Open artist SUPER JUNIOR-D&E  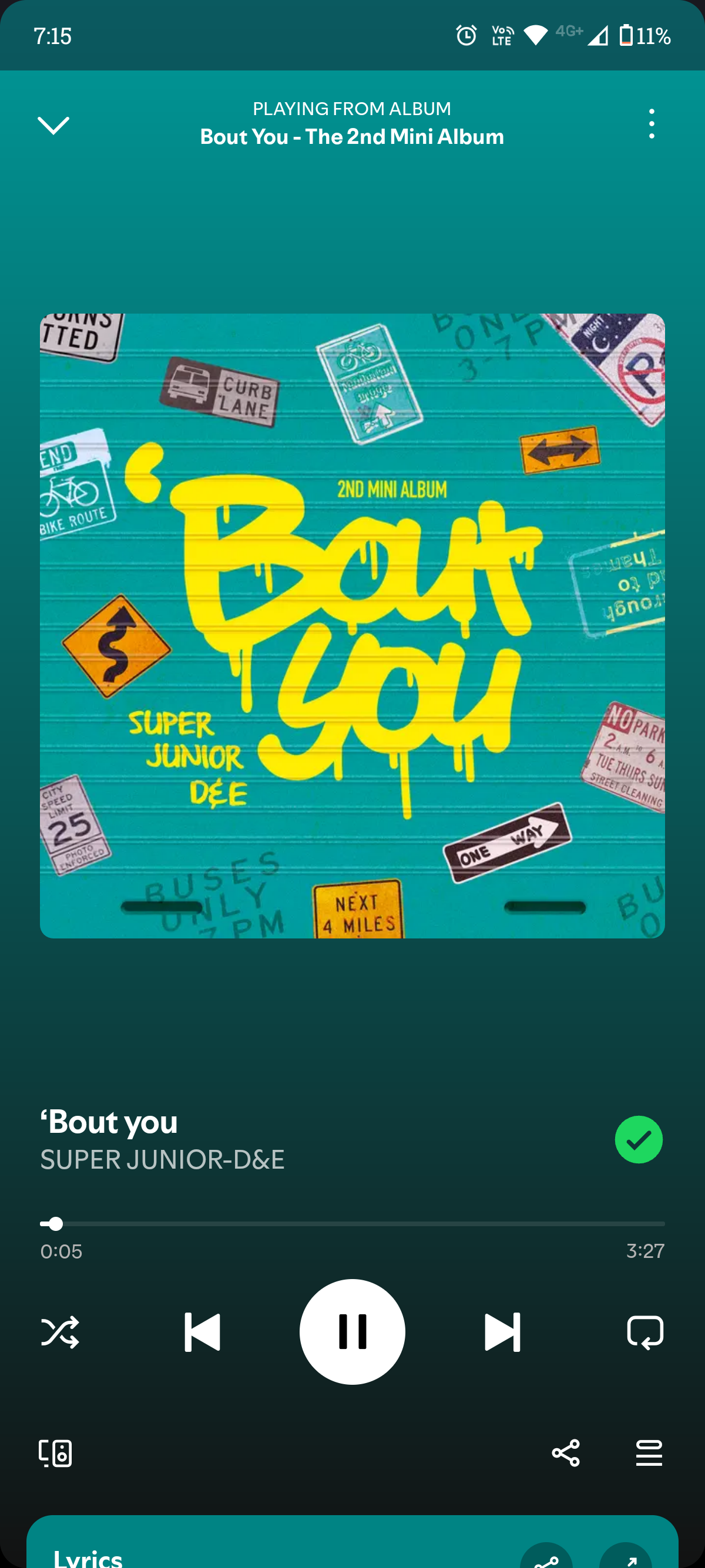click(x=163, y=1160)
